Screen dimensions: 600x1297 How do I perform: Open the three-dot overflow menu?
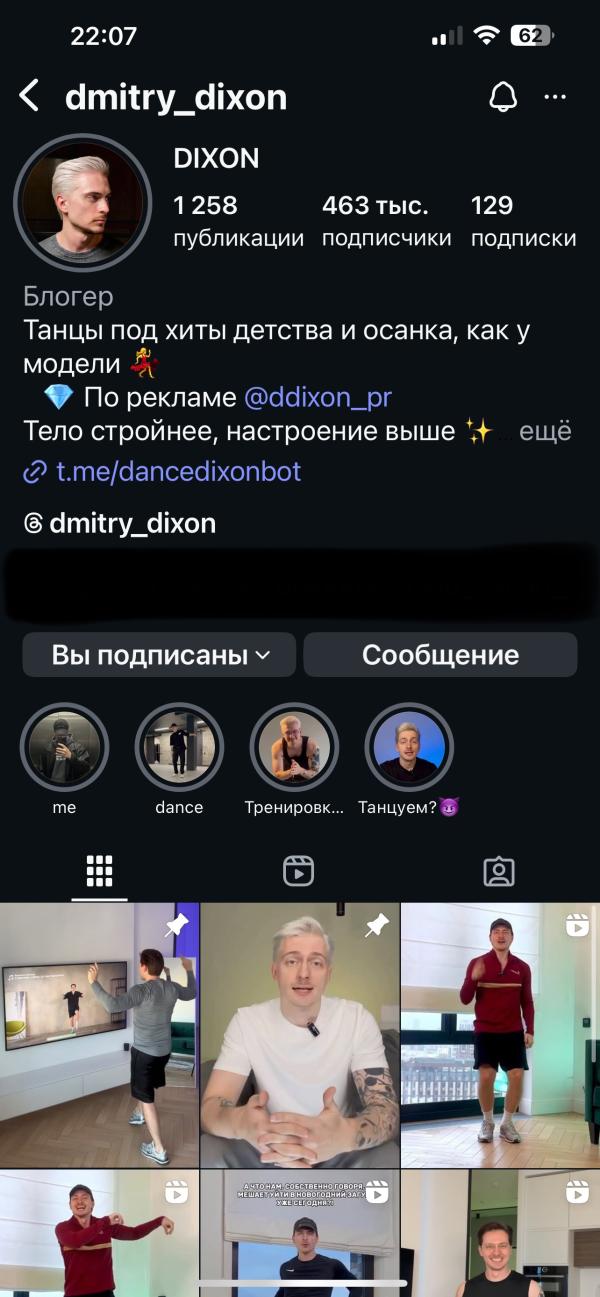[x=555, y=97]
